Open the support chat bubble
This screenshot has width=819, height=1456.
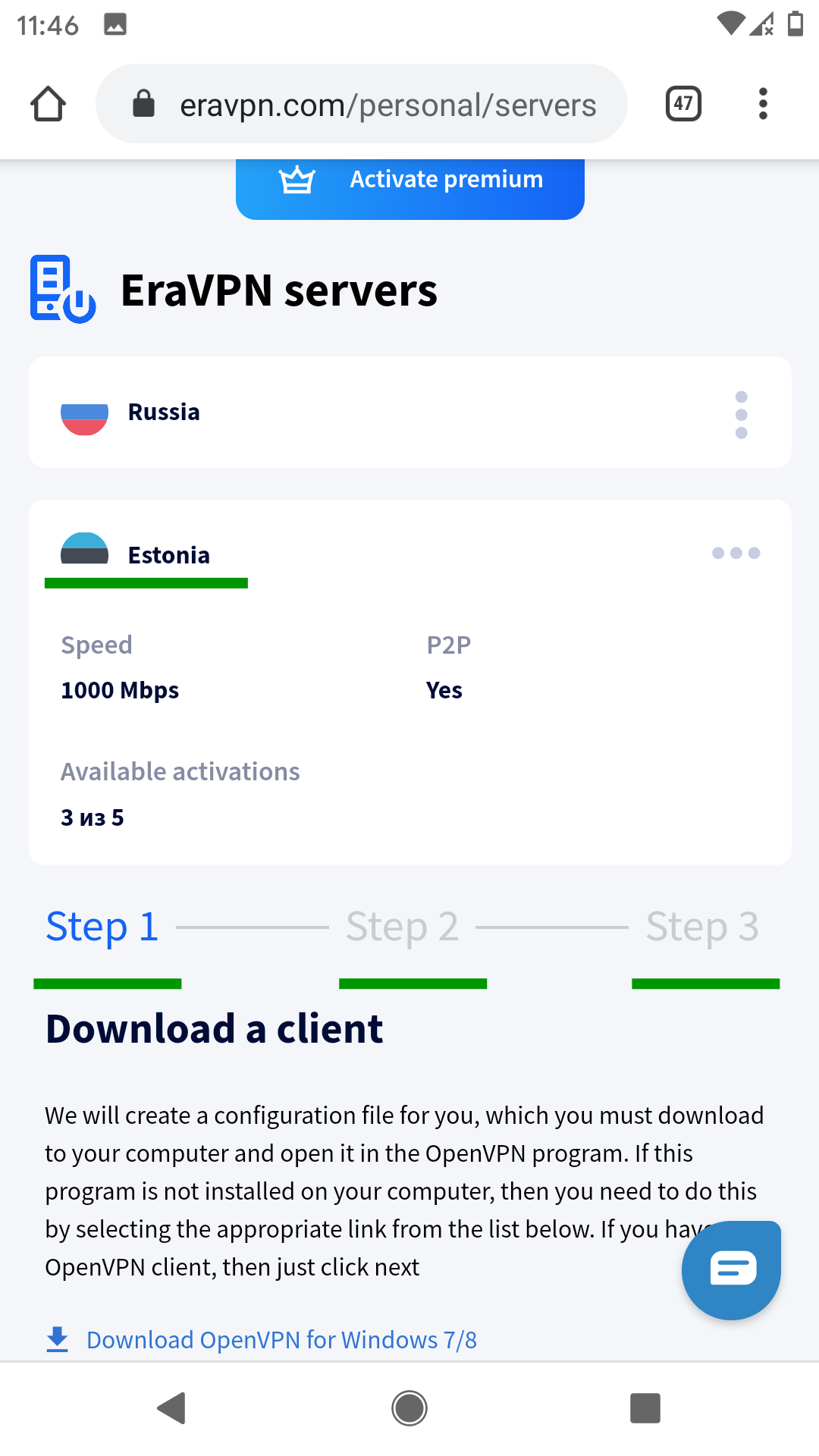pyautogui.click(x=732, y=1269)
